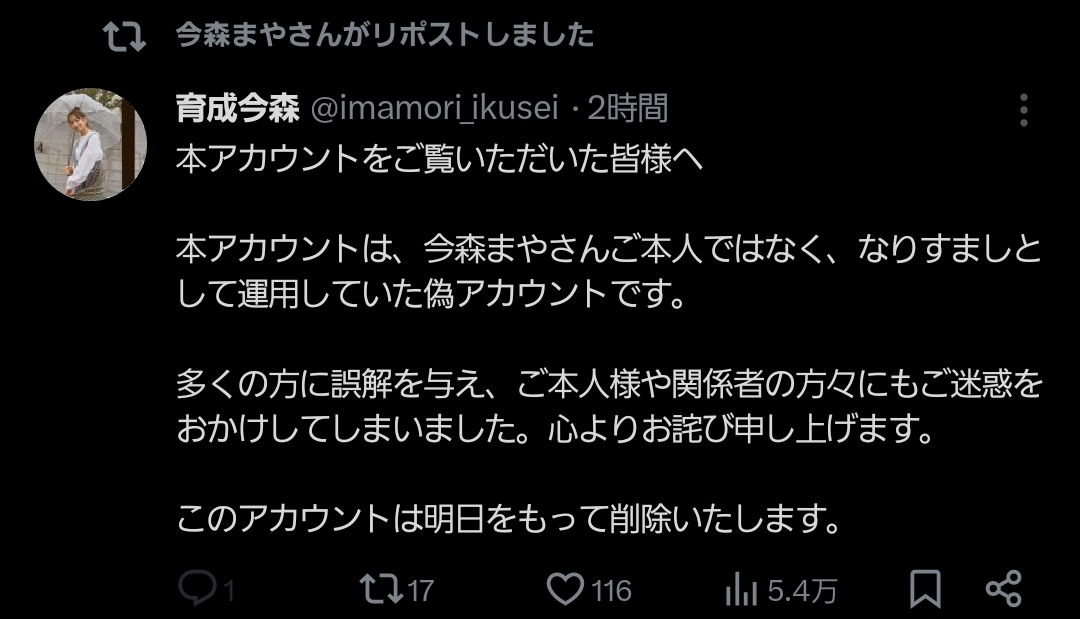Share this post
This screenshot has height=619, width=1080.
point(1003,589)
